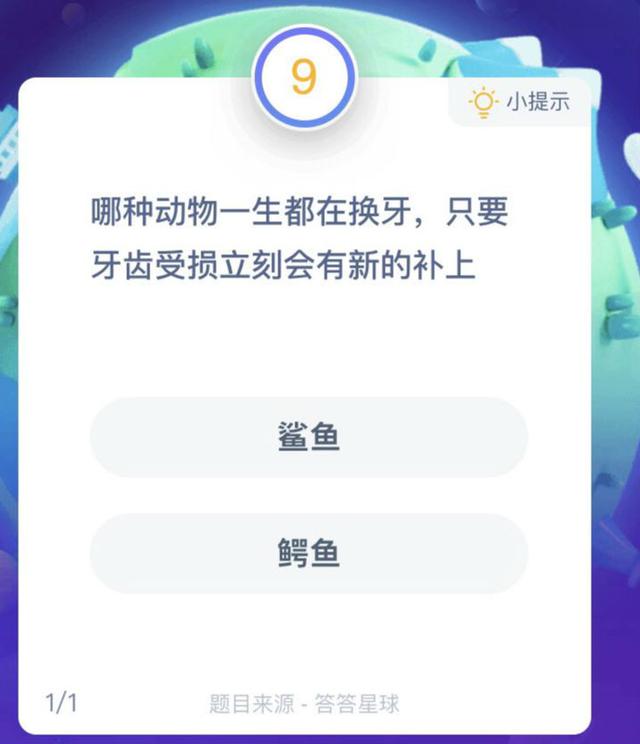Viewport: 640px width, 744px height.
Task: Open the 小提示 hint button
Action: [519, 103]
